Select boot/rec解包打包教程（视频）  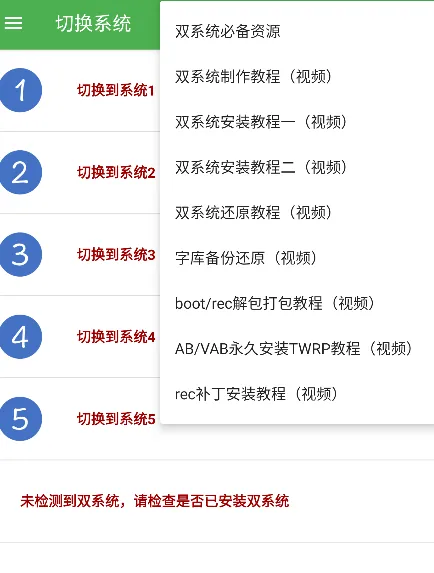click(297, 303)
